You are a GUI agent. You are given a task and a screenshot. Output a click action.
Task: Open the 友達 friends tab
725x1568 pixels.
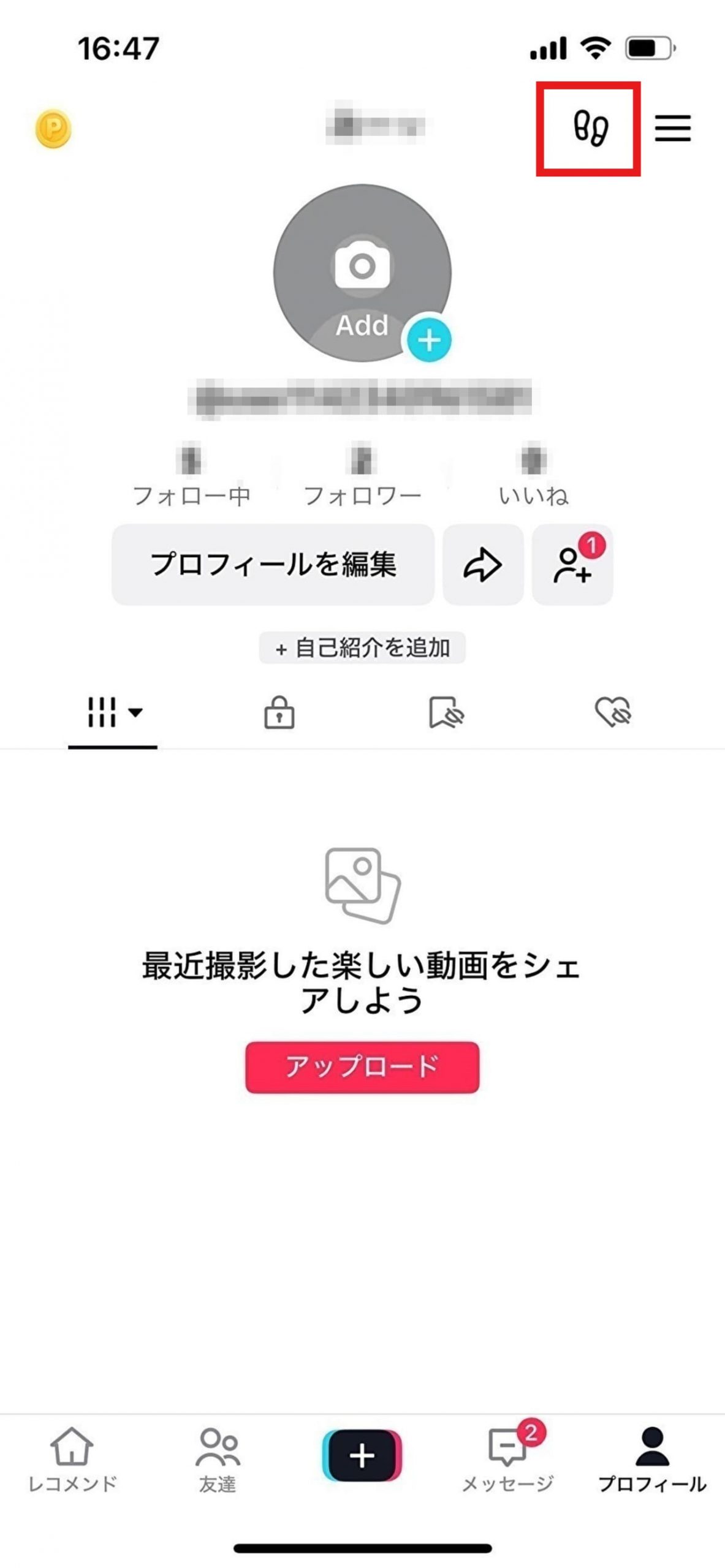218,1461
